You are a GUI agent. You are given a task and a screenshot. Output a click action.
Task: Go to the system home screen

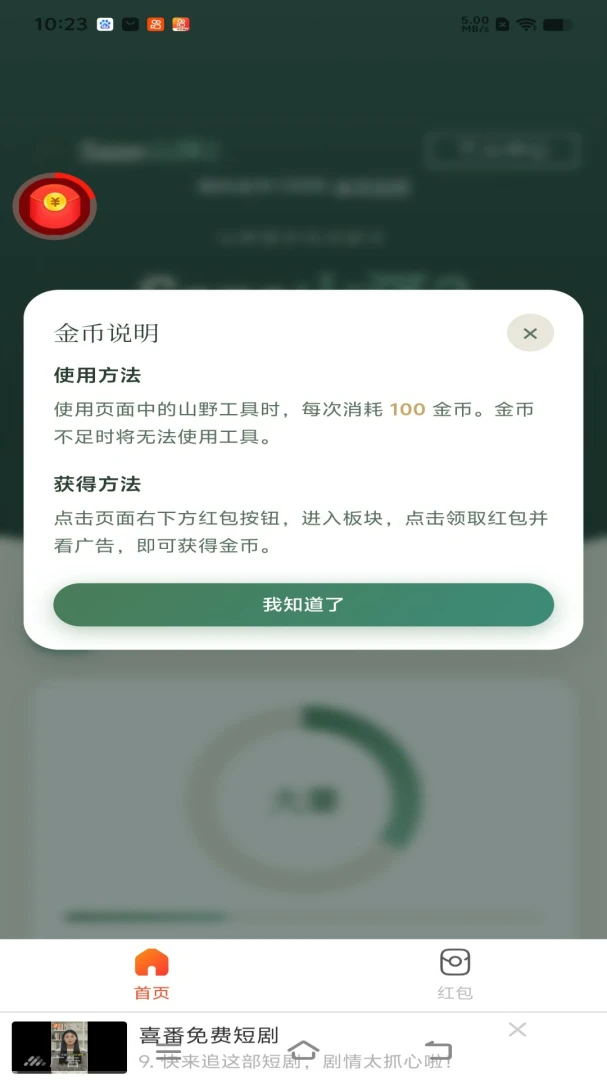[303, 1052]
